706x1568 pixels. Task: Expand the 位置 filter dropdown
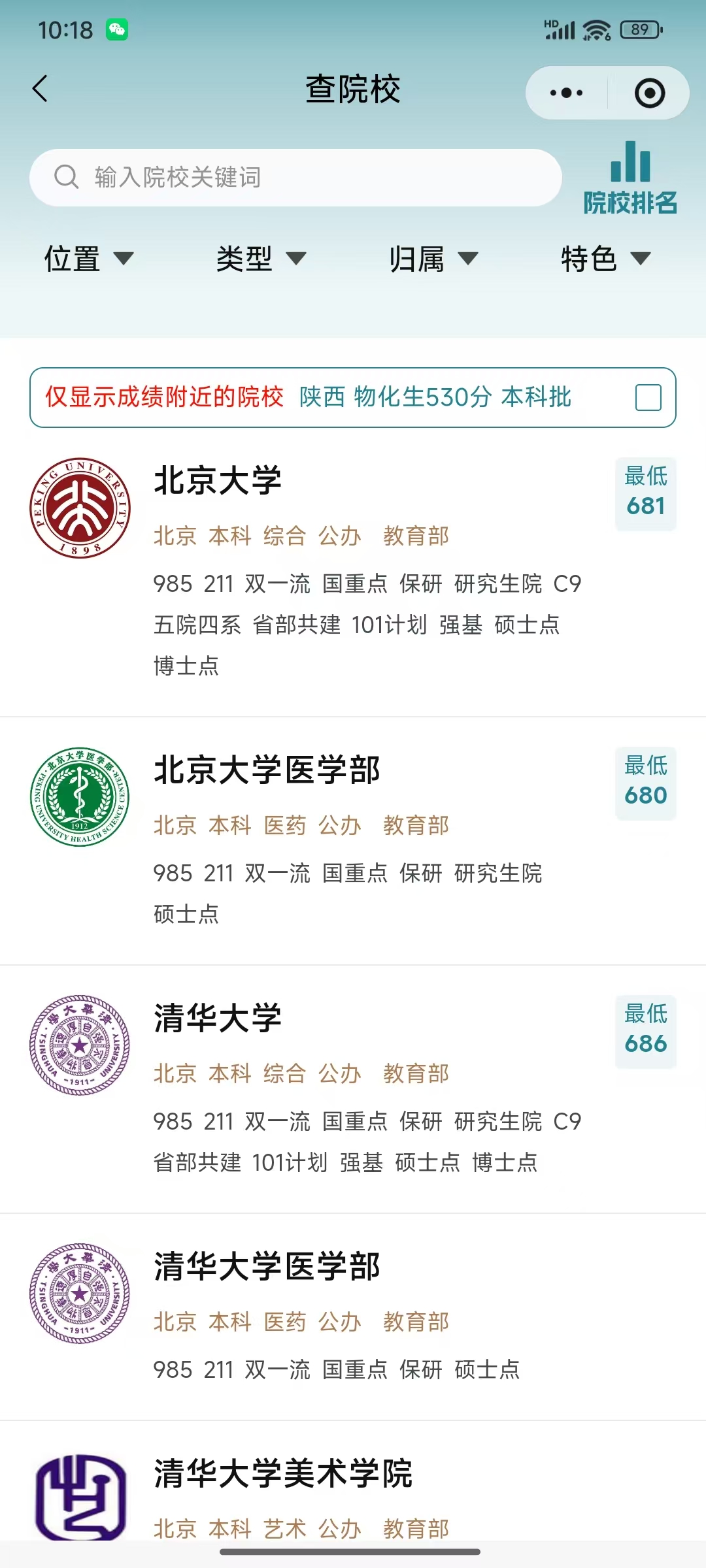pos(89,259)
